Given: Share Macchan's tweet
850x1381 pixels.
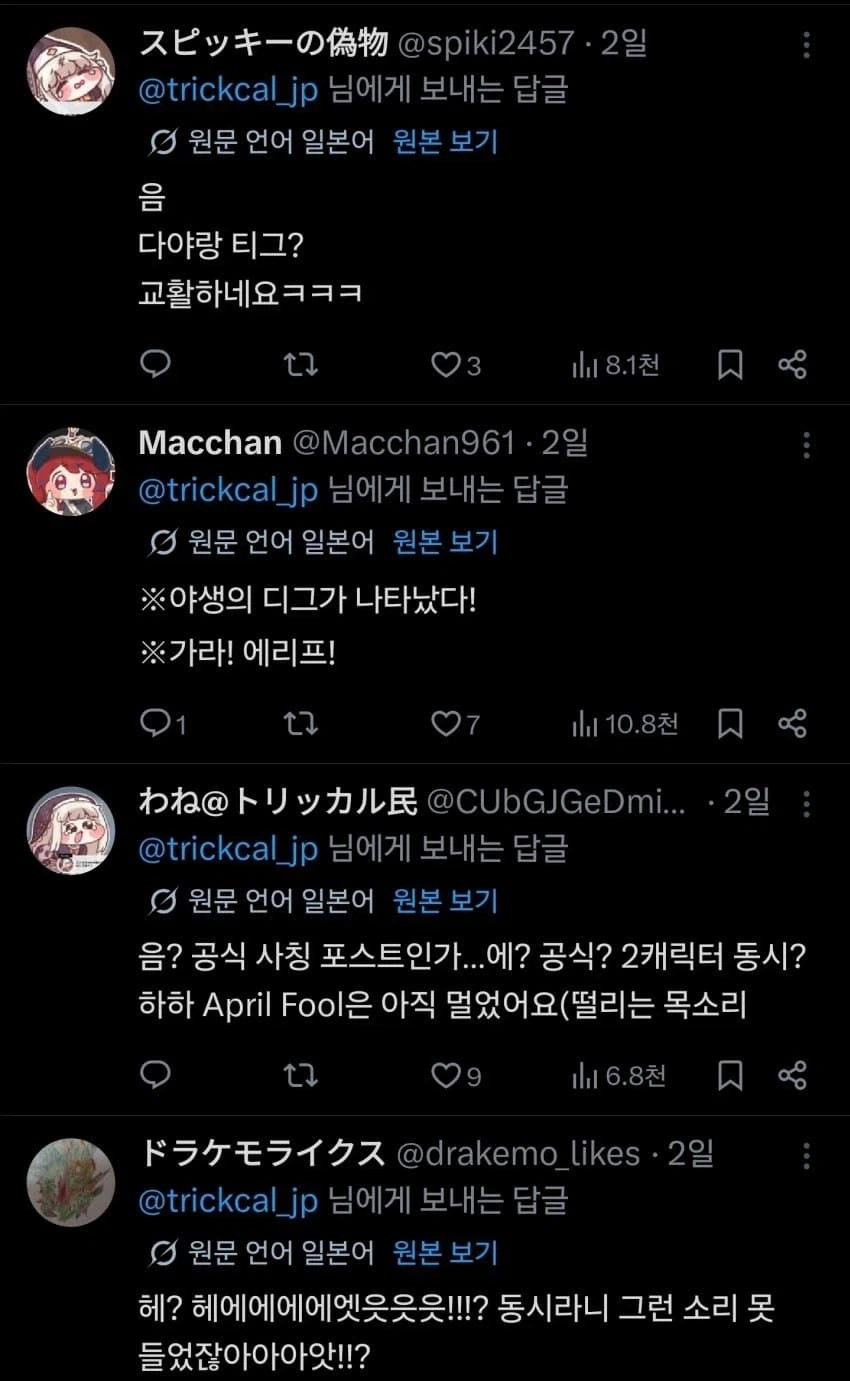Looking at the screenshot, I should tap(792, 724).
